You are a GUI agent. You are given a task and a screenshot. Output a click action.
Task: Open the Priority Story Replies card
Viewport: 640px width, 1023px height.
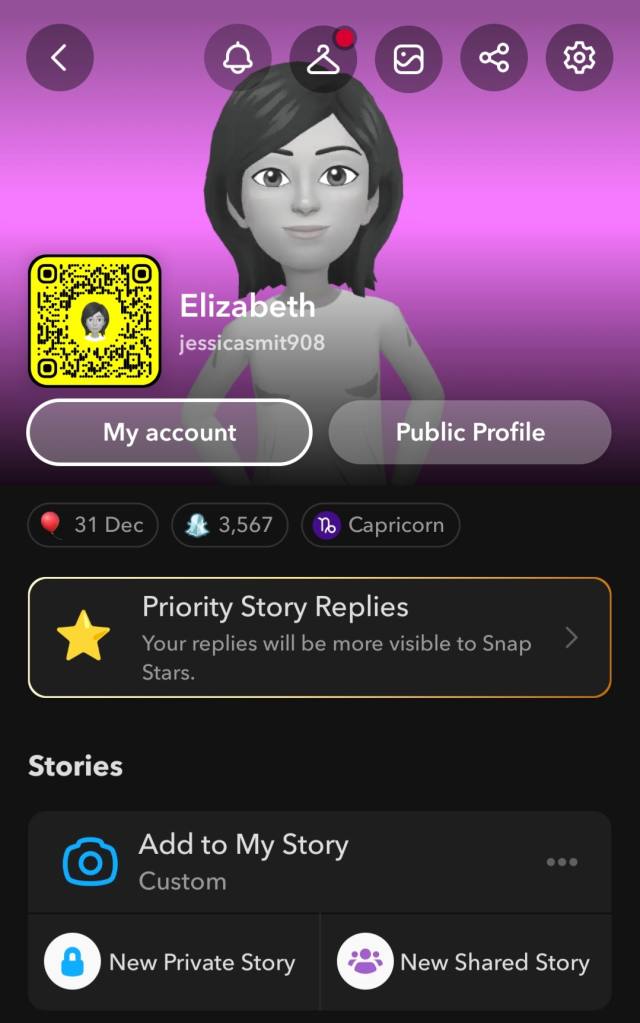coord(319,637)
